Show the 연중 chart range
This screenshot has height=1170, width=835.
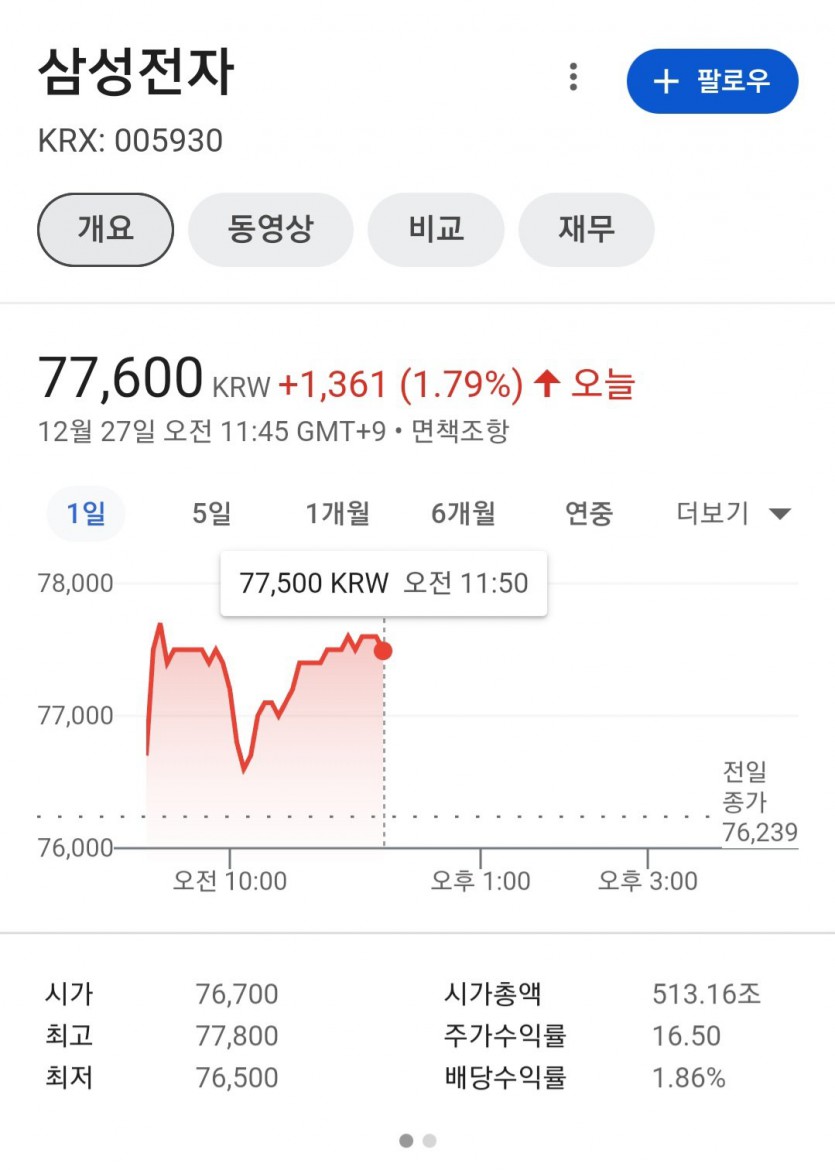click(x=589, y=514)
